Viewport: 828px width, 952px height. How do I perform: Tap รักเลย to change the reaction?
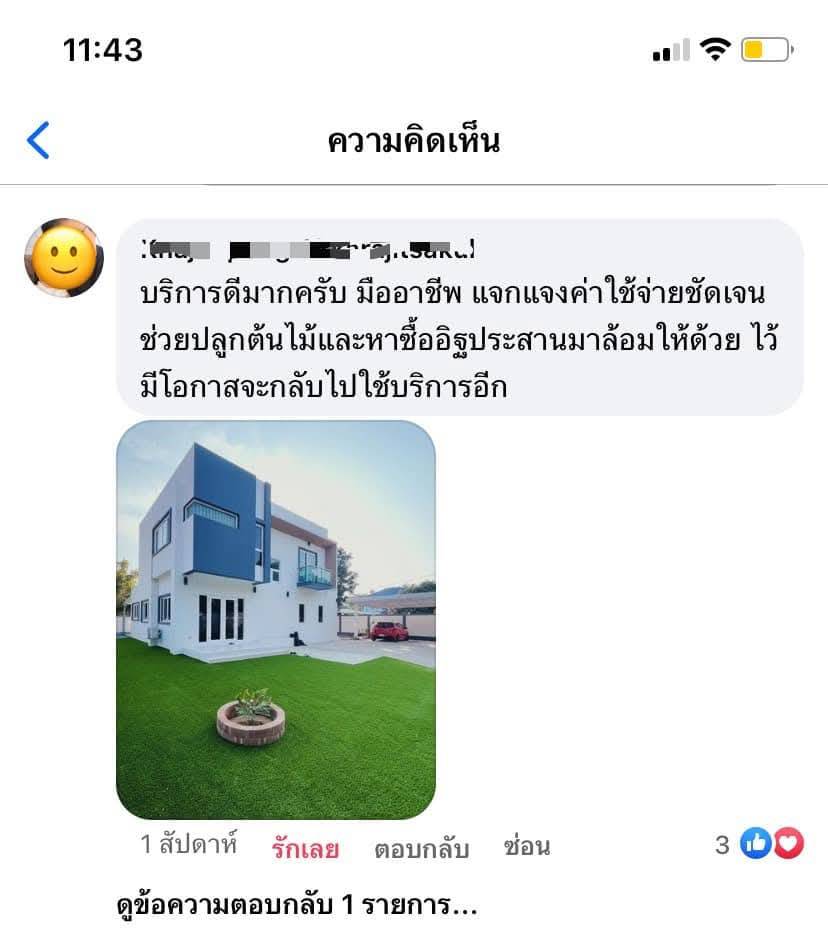305,849
